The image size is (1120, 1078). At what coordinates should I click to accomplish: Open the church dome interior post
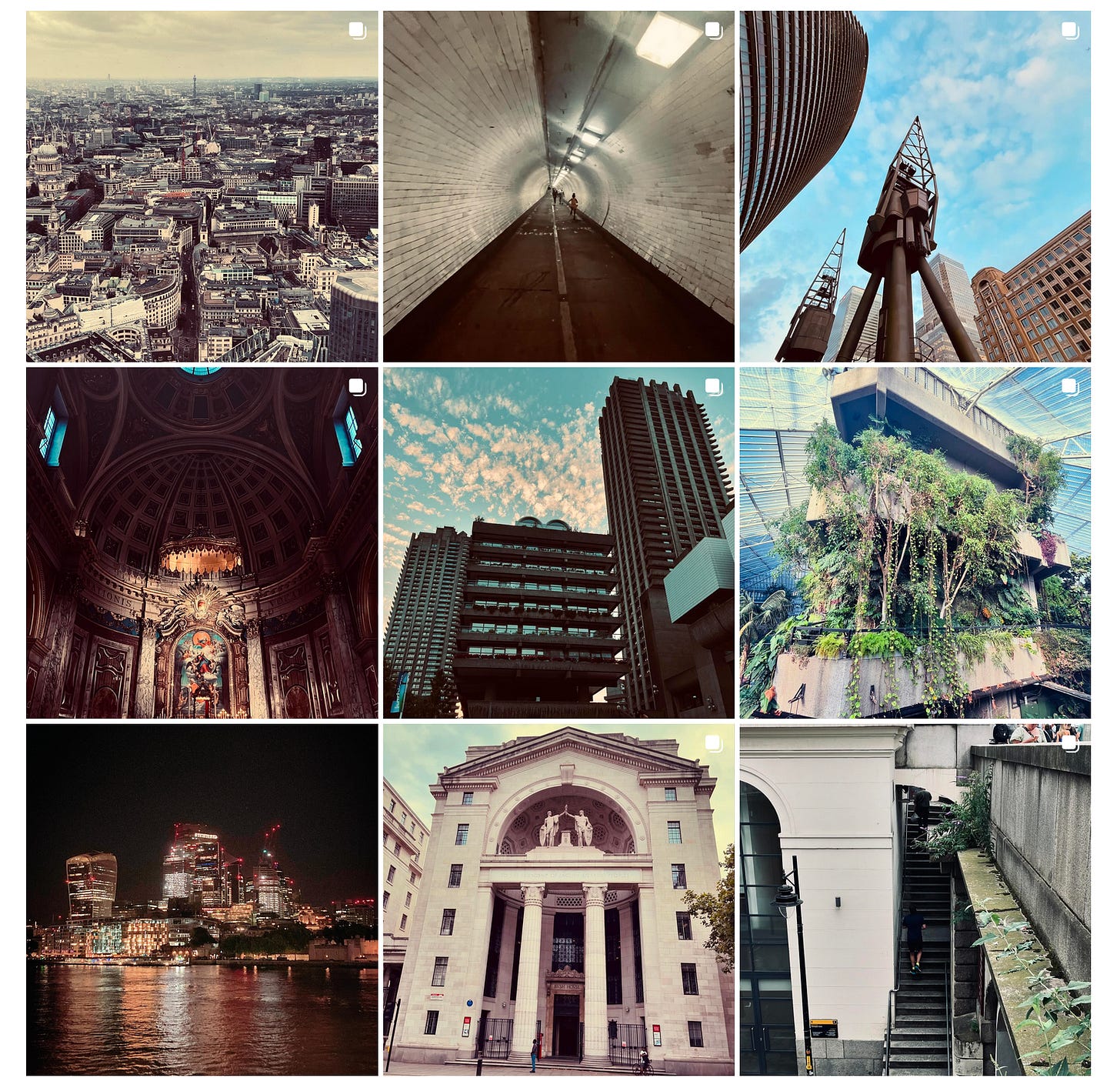[x=202, y=542]
